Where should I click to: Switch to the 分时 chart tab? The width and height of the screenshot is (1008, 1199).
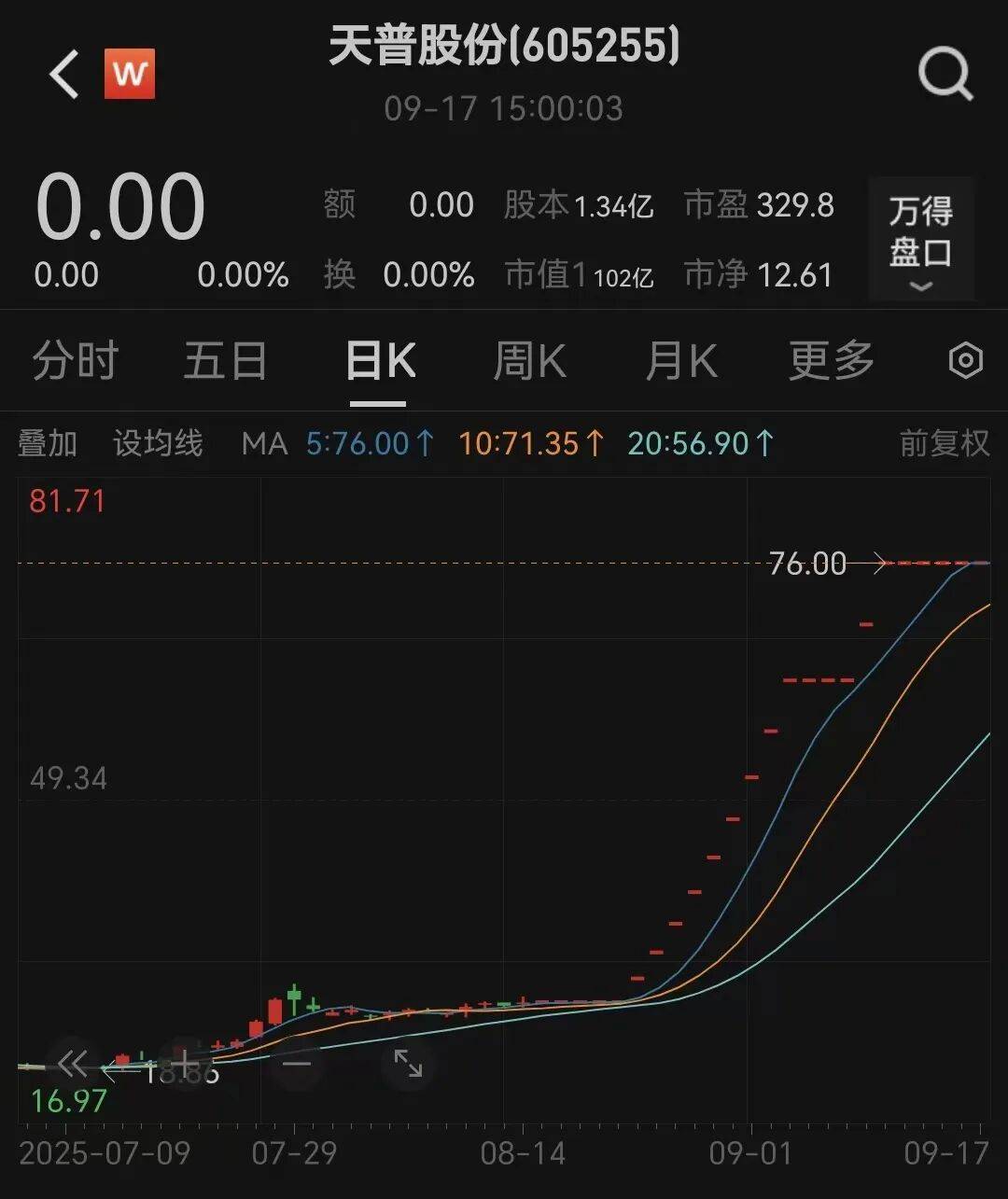75,360
